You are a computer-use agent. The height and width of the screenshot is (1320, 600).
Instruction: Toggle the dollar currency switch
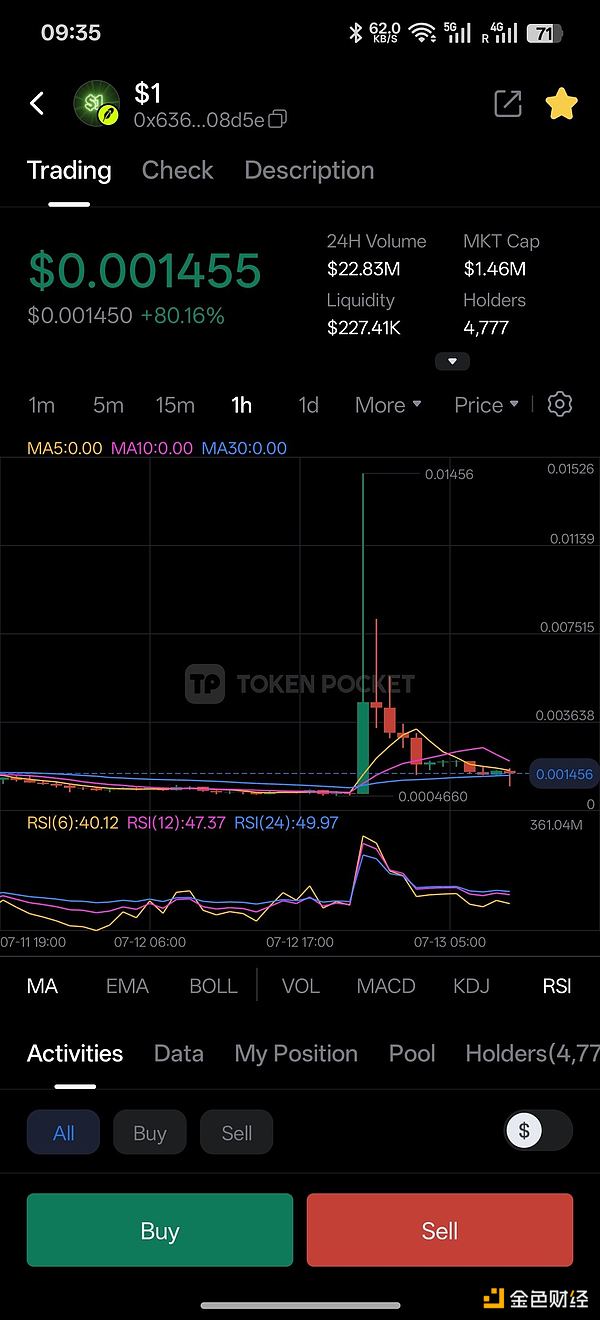coord(538,1131)
